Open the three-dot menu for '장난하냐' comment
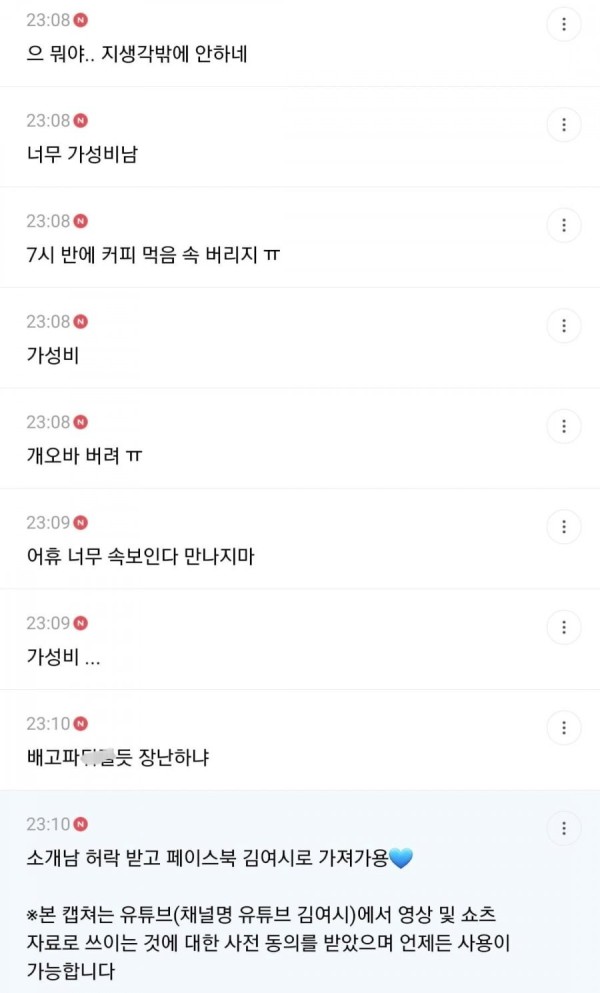 tap(564, 727)
